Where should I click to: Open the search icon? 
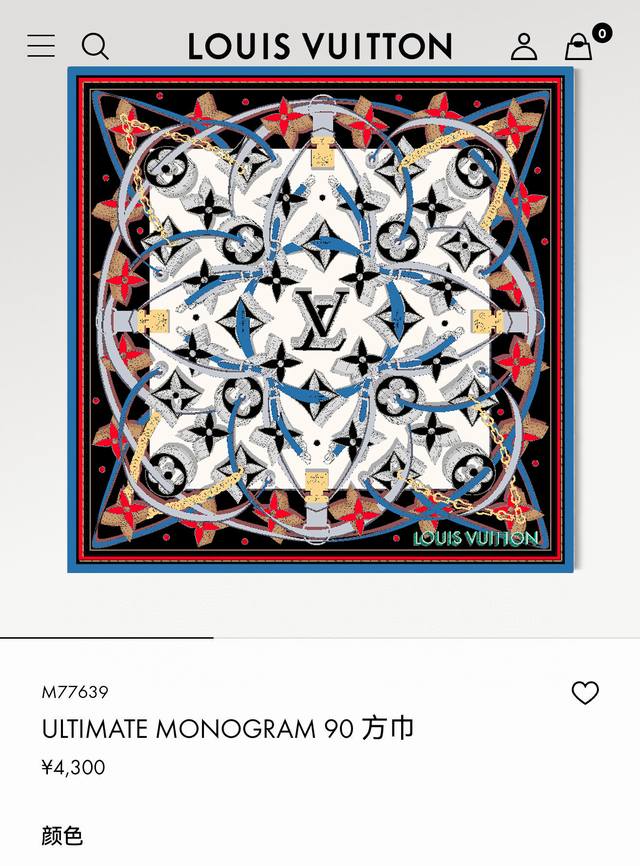pyautogui.click(x=95, y=46)
